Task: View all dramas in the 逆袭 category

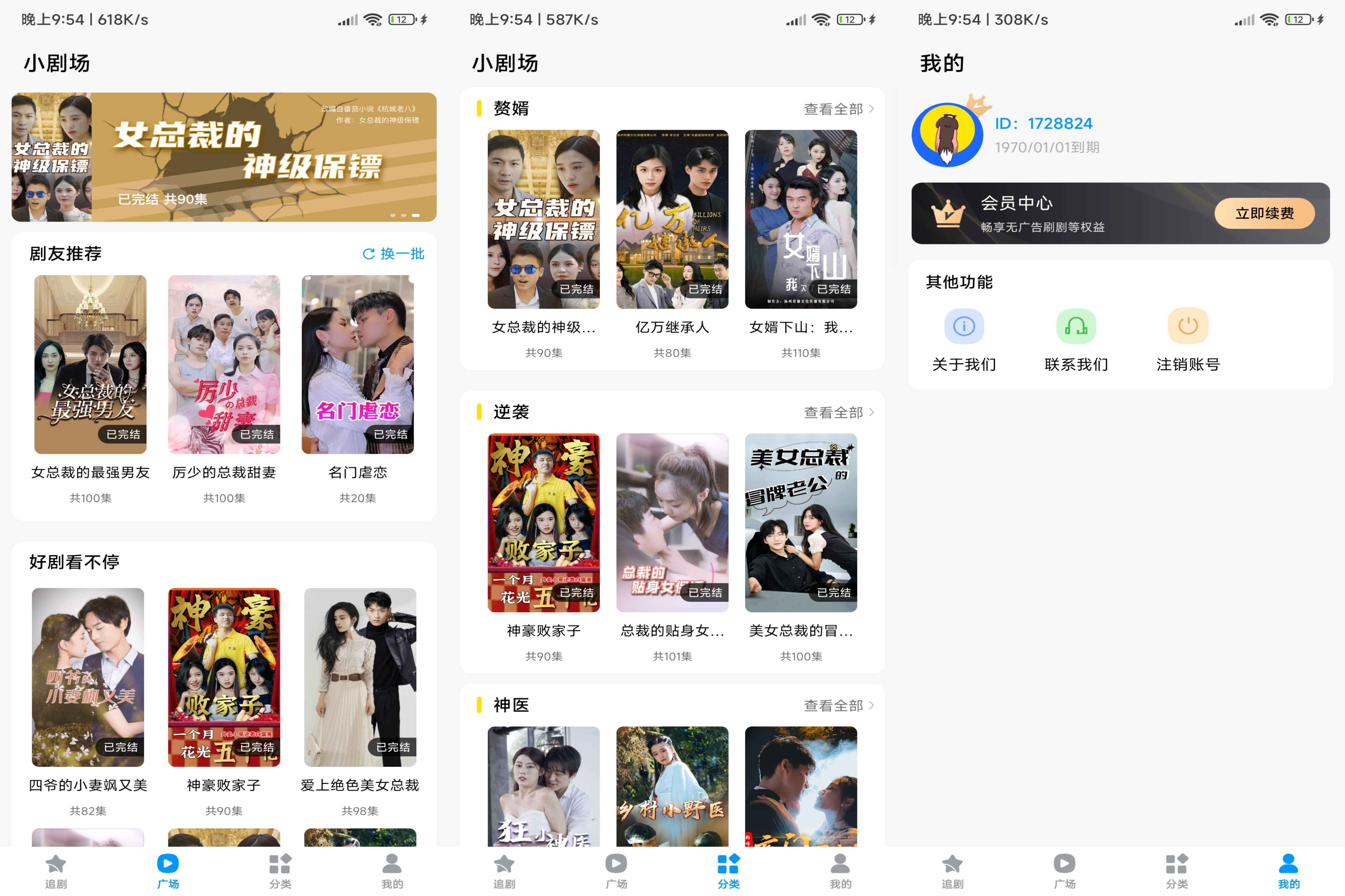Action: pos(839,413)
